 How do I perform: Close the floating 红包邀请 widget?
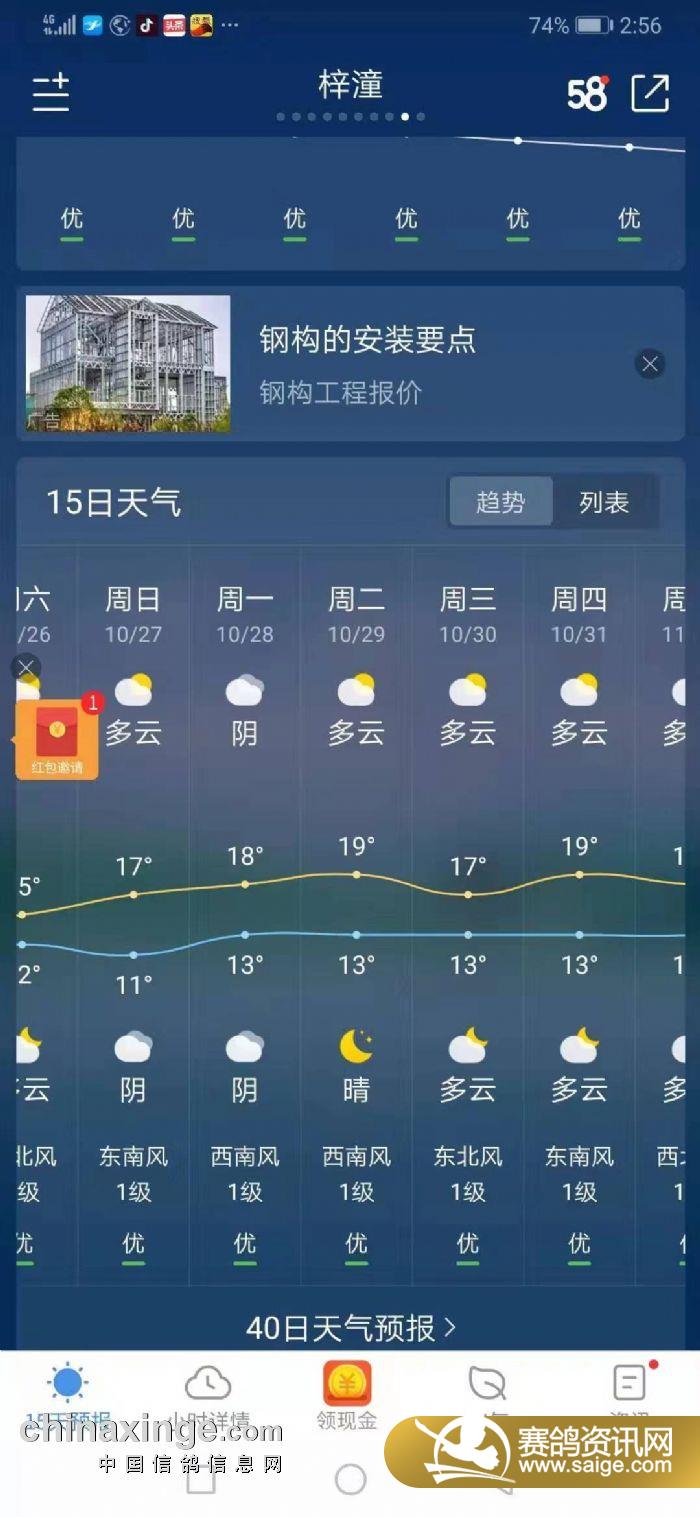pos(26,668)
